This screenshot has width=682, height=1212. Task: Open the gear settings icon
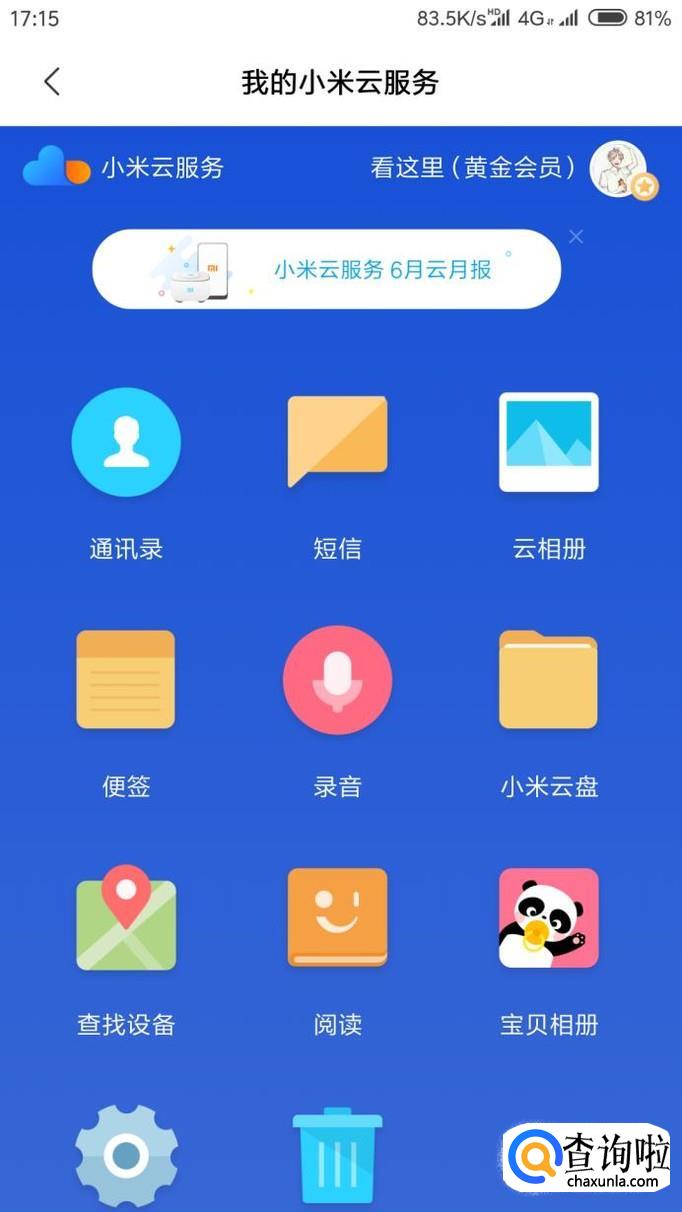(x=126, y=1156)
